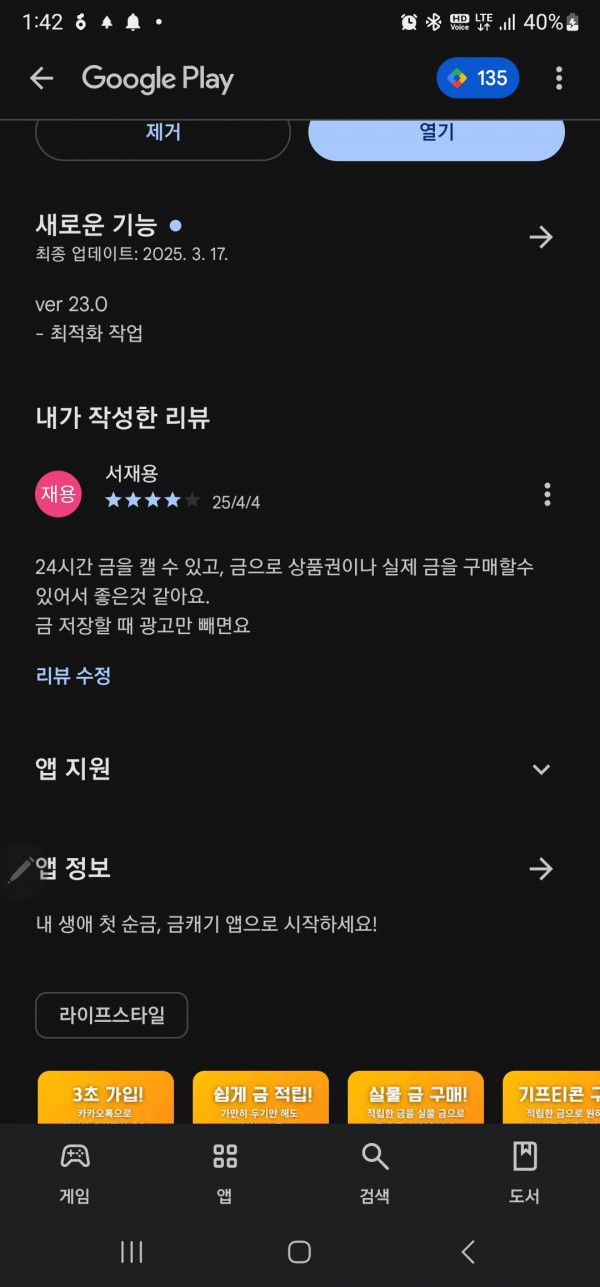This screenshot has height=1287, width=600.
Task: Open the system recent apps button
Action: 131,1251
